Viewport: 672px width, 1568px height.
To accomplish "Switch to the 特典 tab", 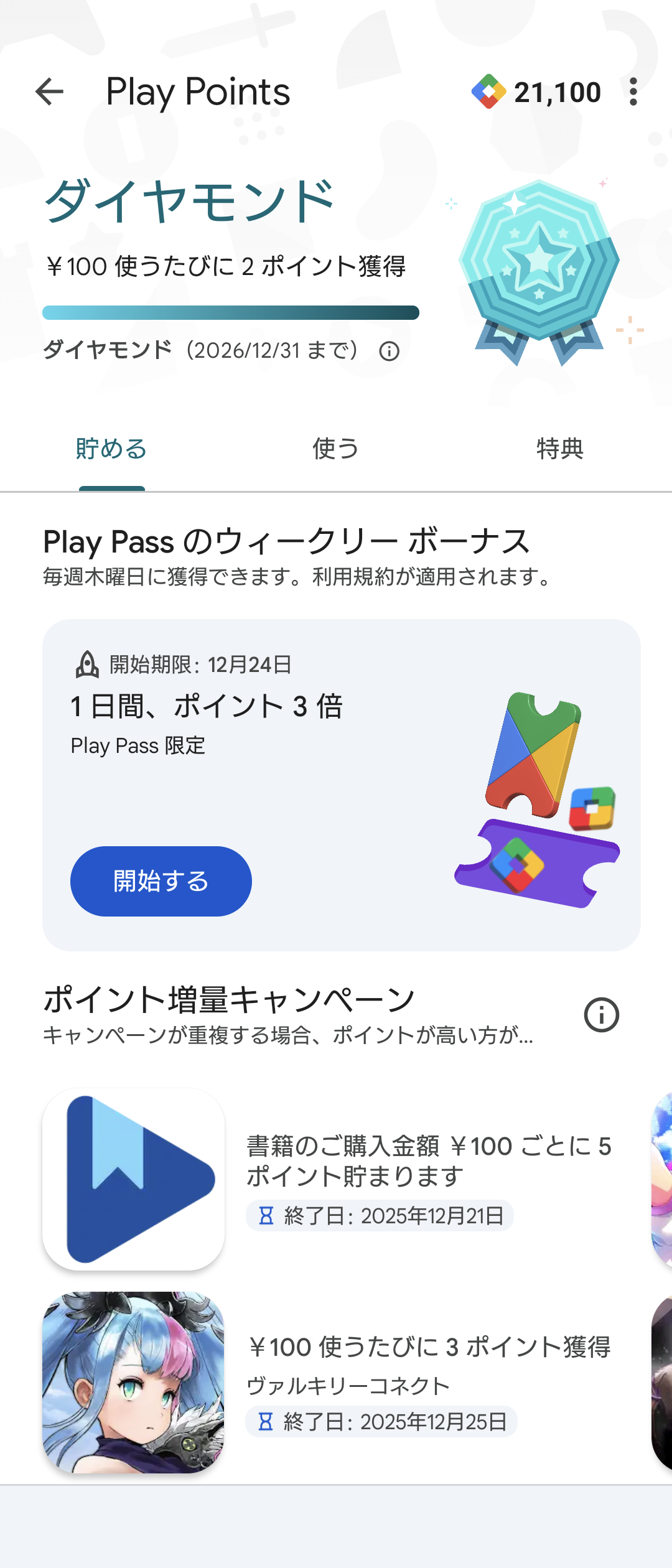I will click(x=559, y=449).
